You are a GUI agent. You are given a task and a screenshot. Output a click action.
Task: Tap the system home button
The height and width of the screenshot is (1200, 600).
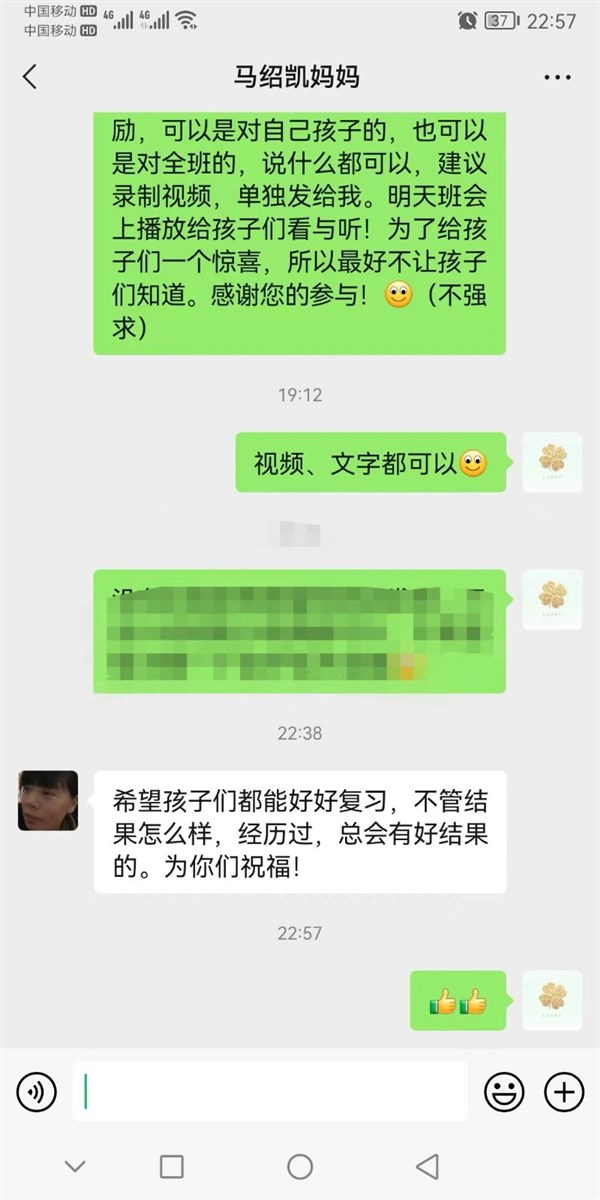[300, 1166]
